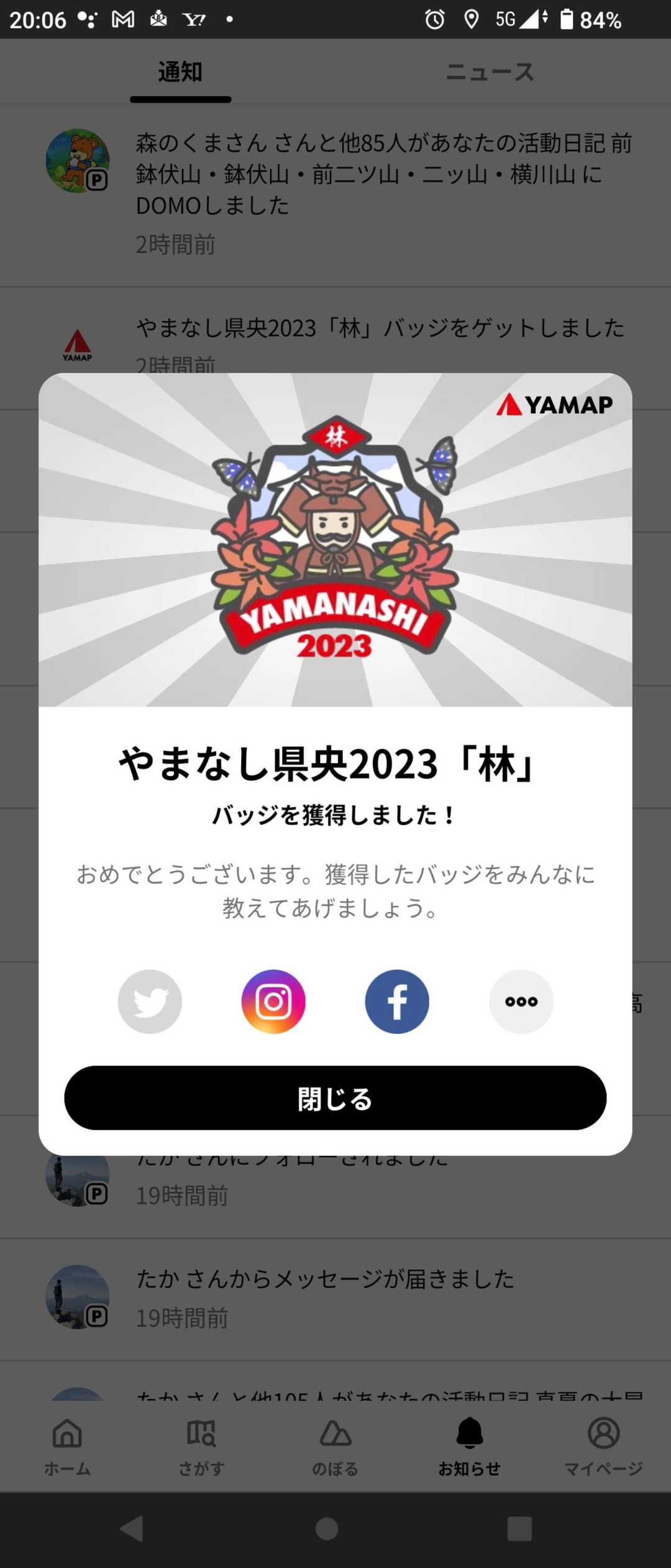Share the badge on Instagram
Image resolution: width=671 pixels, height=1568 pixels.
point(273,1002)
